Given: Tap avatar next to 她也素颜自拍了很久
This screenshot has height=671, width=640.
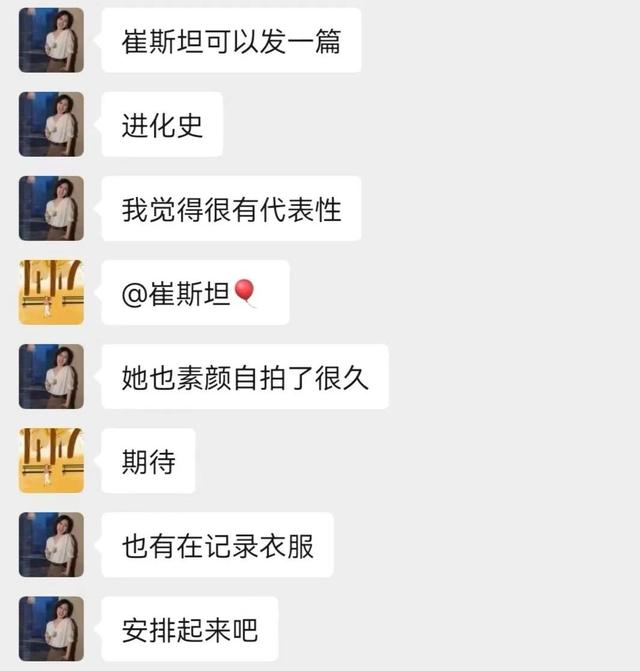Looking at the screenshot, I should [51, 376].
